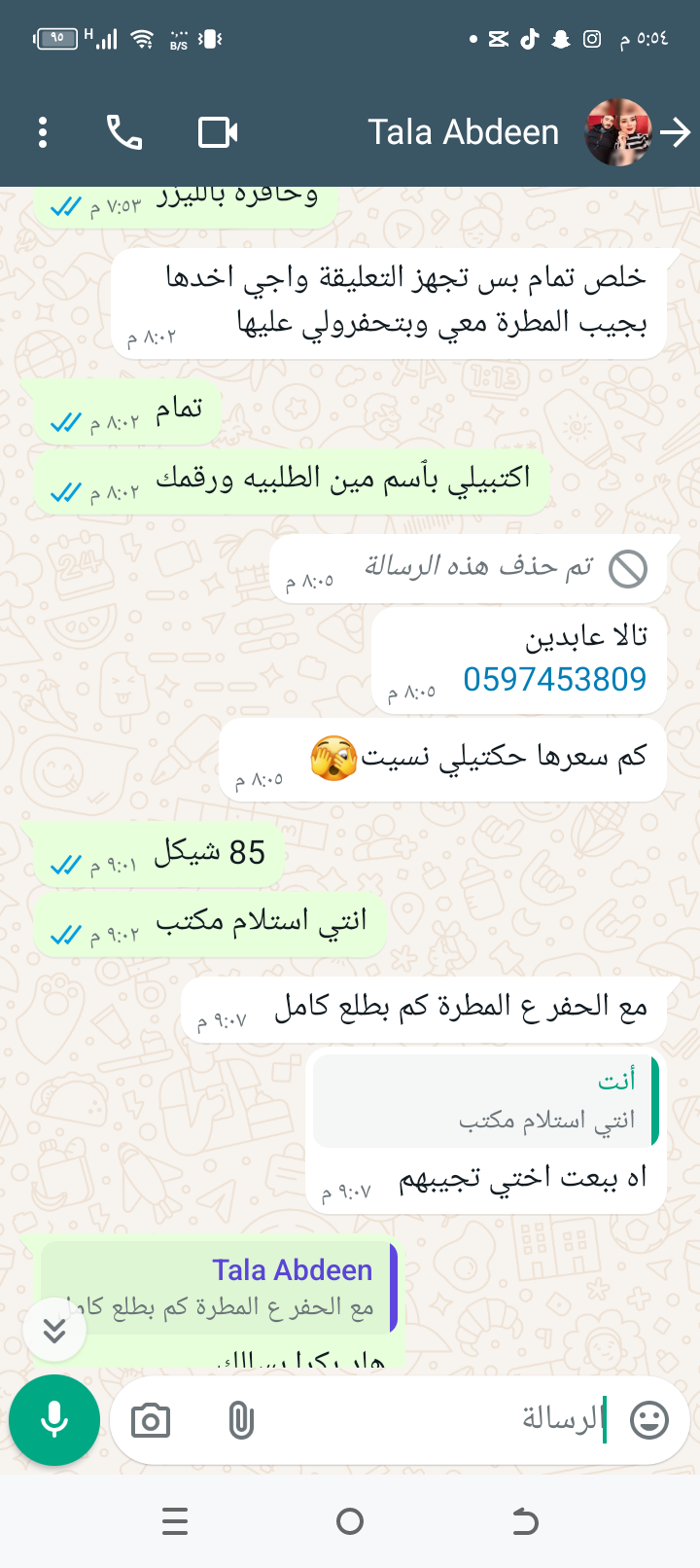Open the three-dot overflow menu
The height and width of the screenshot is (1568, 700).
43,132
